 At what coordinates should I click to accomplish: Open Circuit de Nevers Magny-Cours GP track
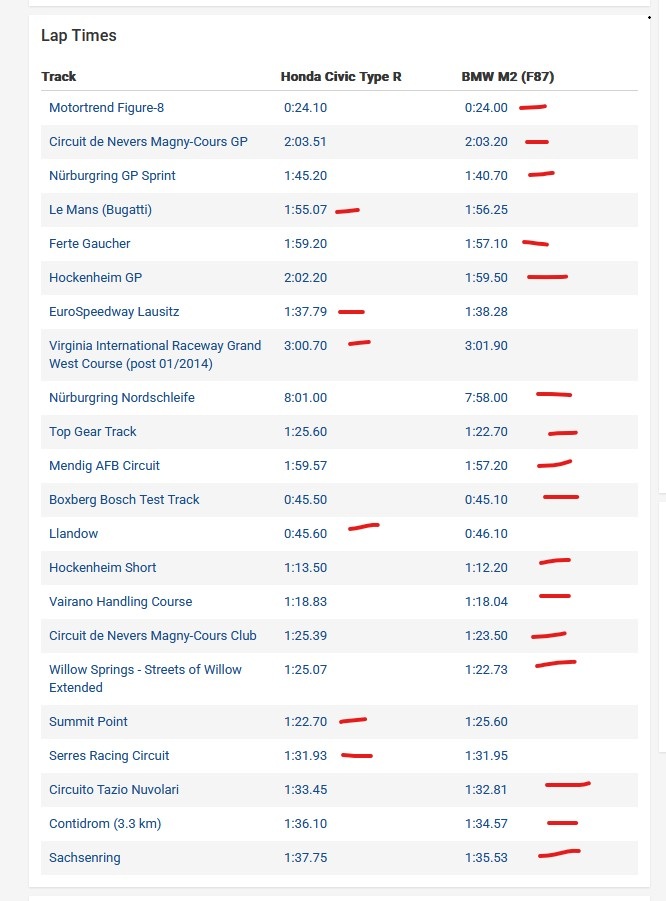pyautogui.click(x=148, y=142)
